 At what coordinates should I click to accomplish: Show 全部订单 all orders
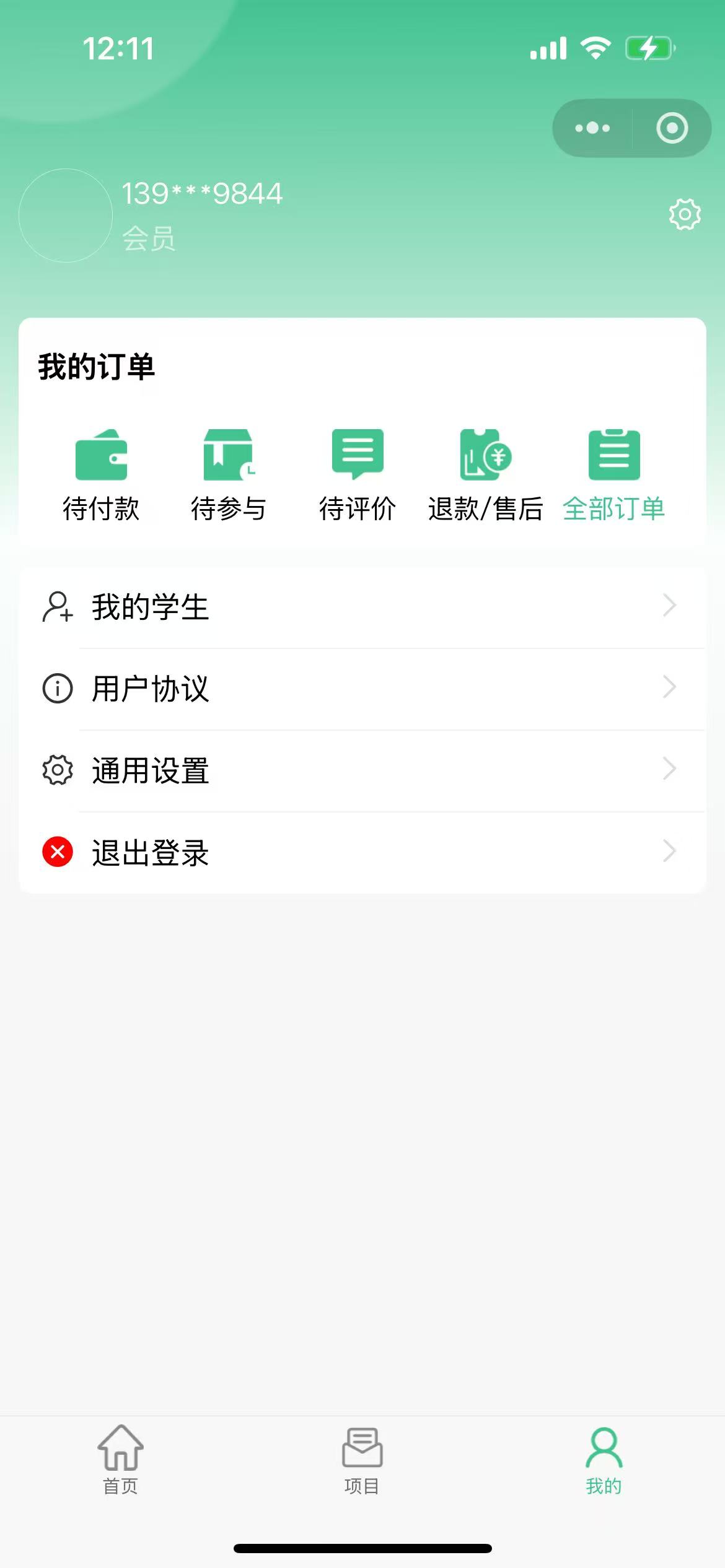tap(613, 474)
